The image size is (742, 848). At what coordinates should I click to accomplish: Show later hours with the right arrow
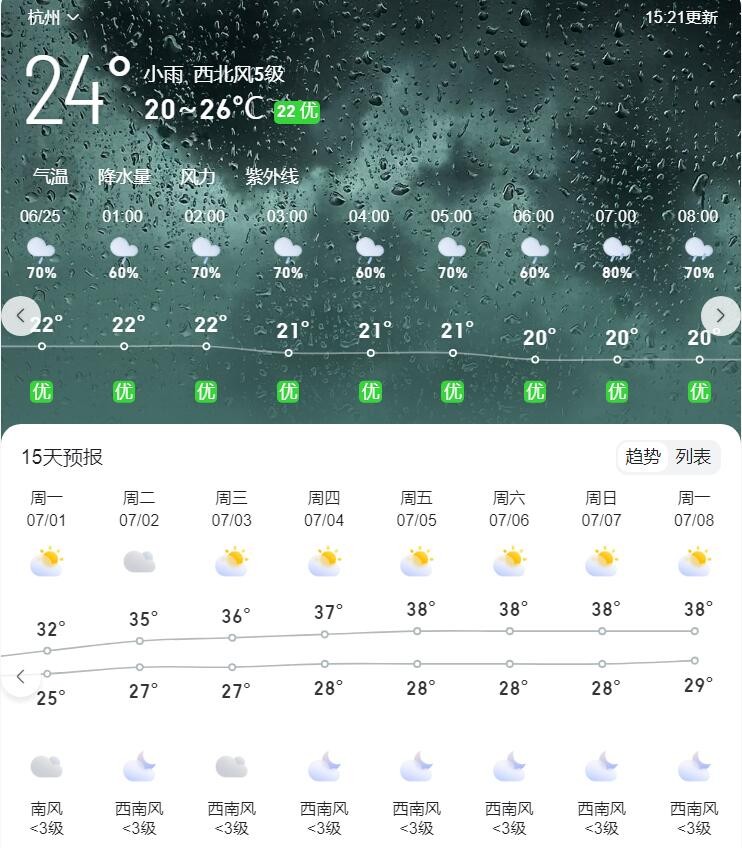pos(720,316)
